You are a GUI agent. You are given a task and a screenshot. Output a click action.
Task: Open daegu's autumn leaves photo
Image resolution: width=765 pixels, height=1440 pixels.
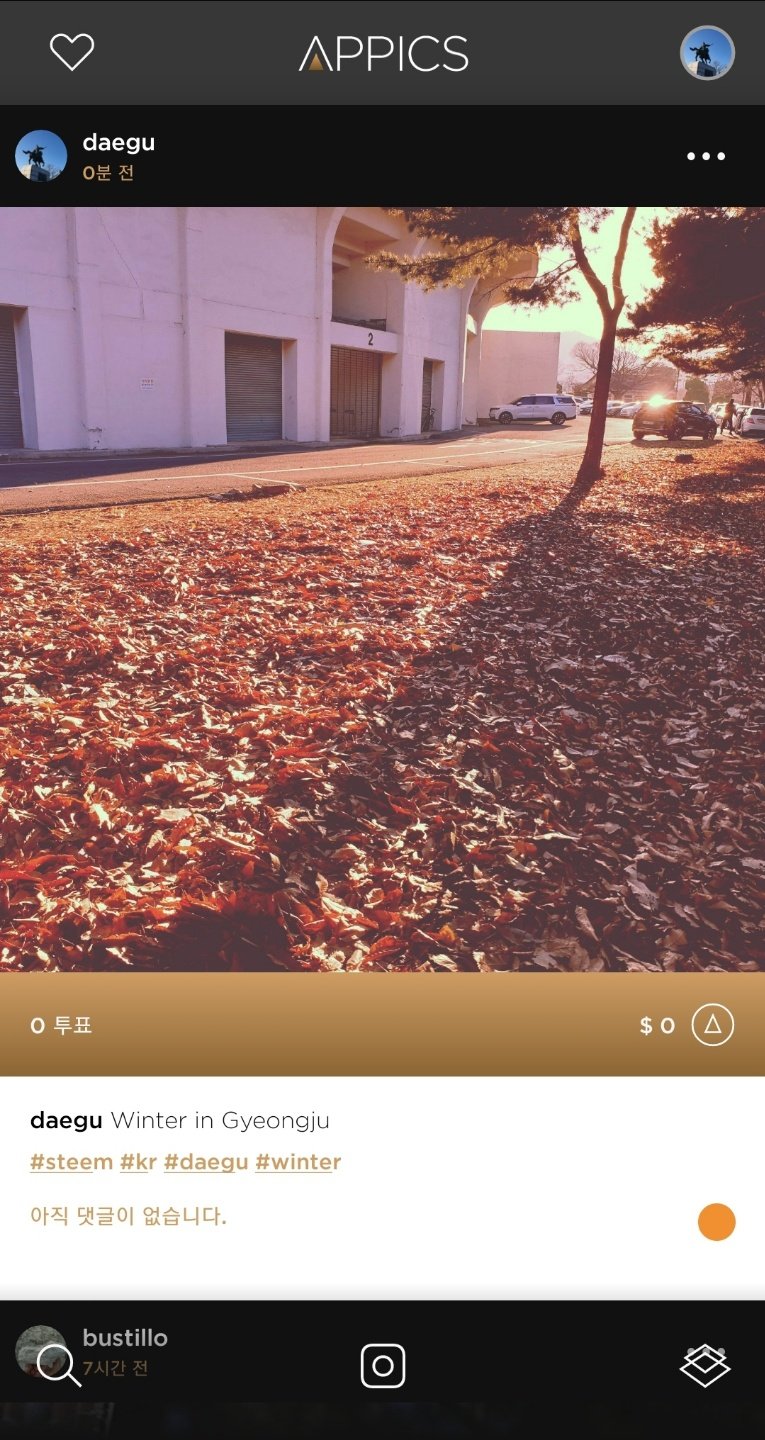[x=382, y=589]
